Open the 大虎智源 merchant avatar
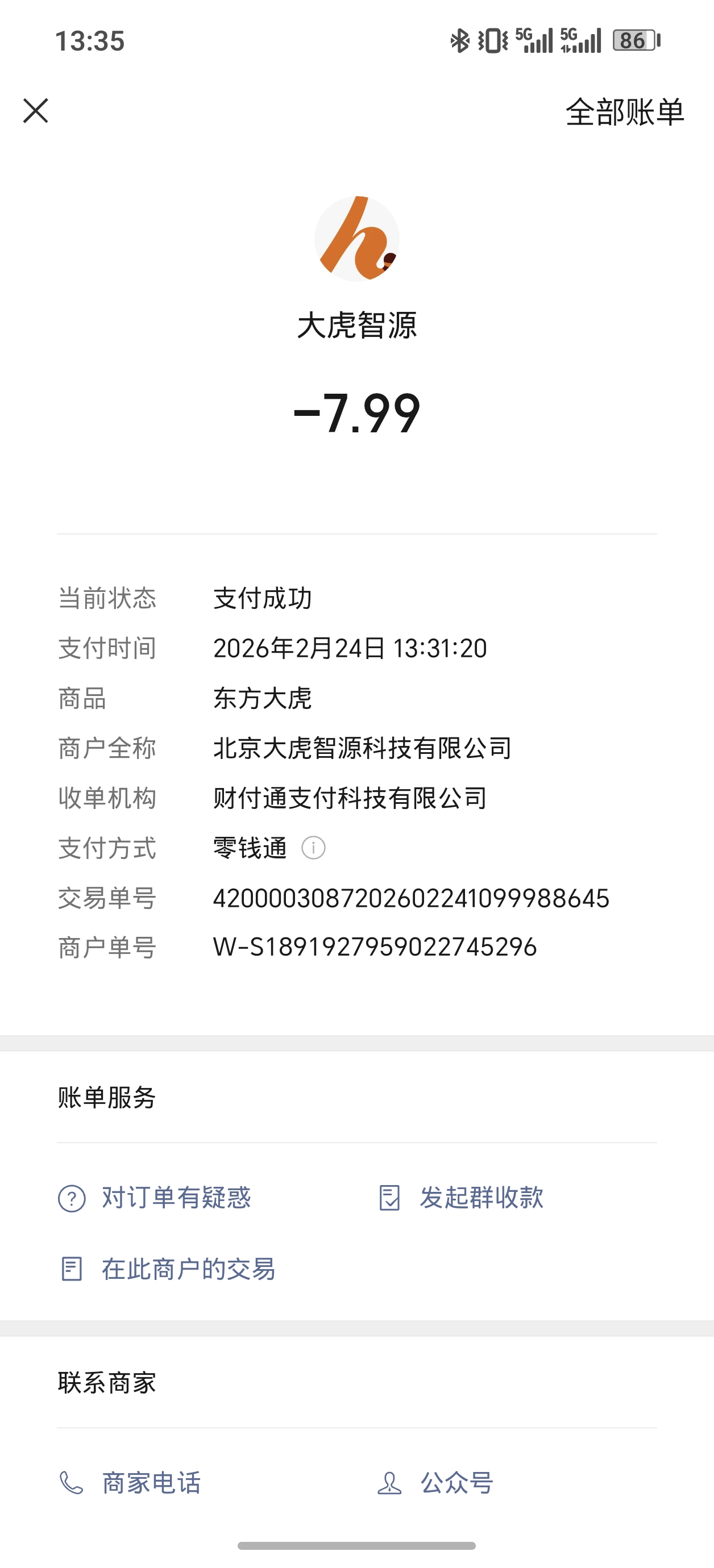This screenshot has height=1568, width=714. [357, 239]
